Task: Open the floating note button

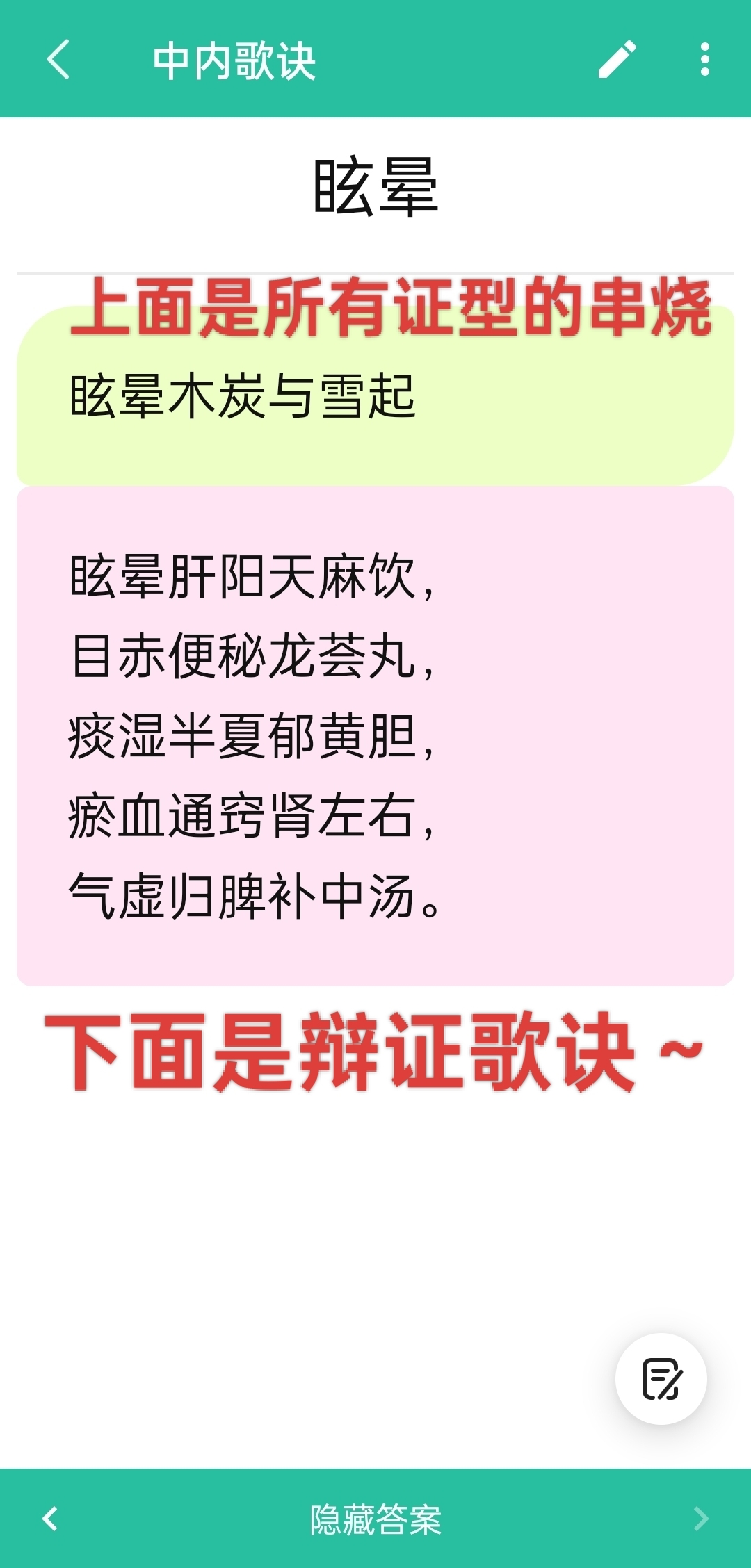Action: coord(661,1379)
